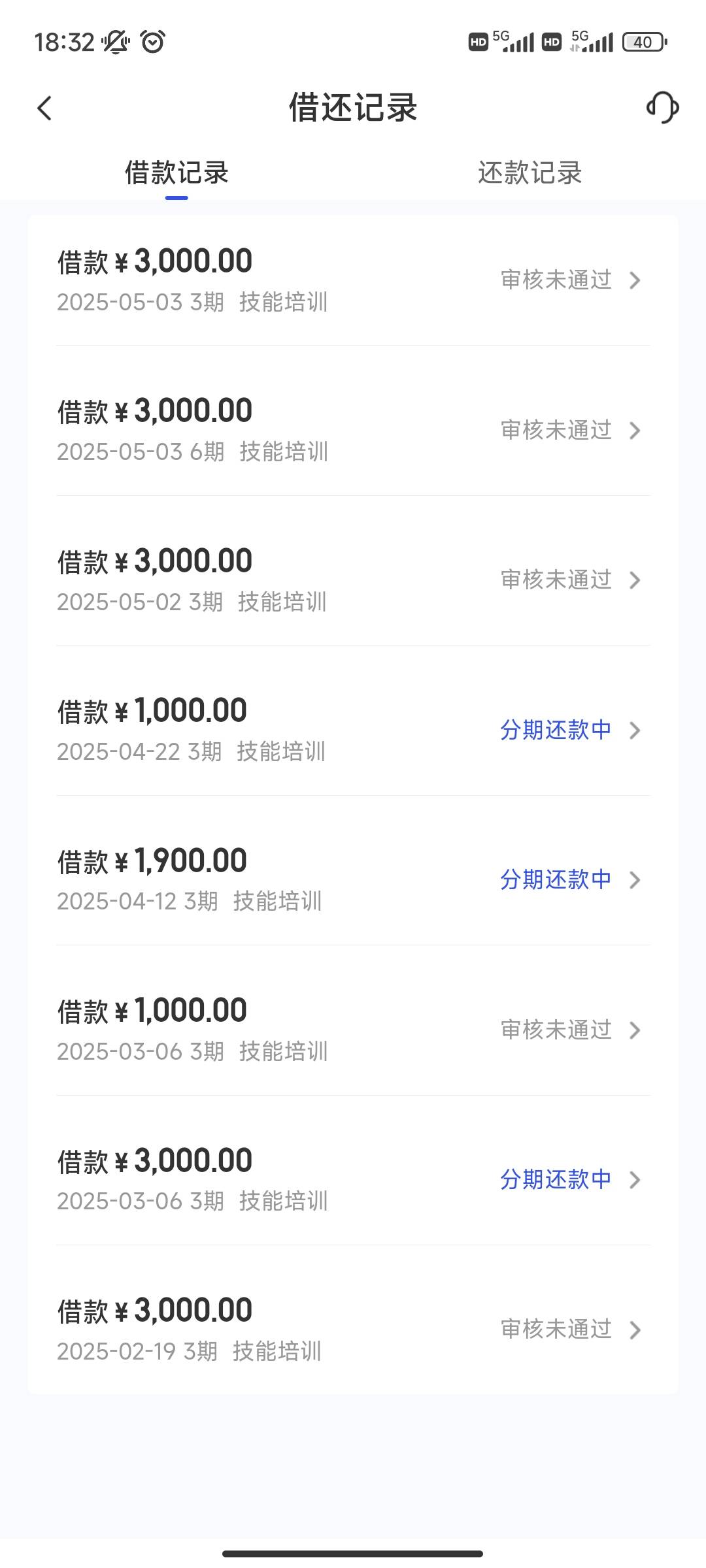Open customer service headset icon
The width and height of the screenshot is (706, 1568).
pos(662,108)
